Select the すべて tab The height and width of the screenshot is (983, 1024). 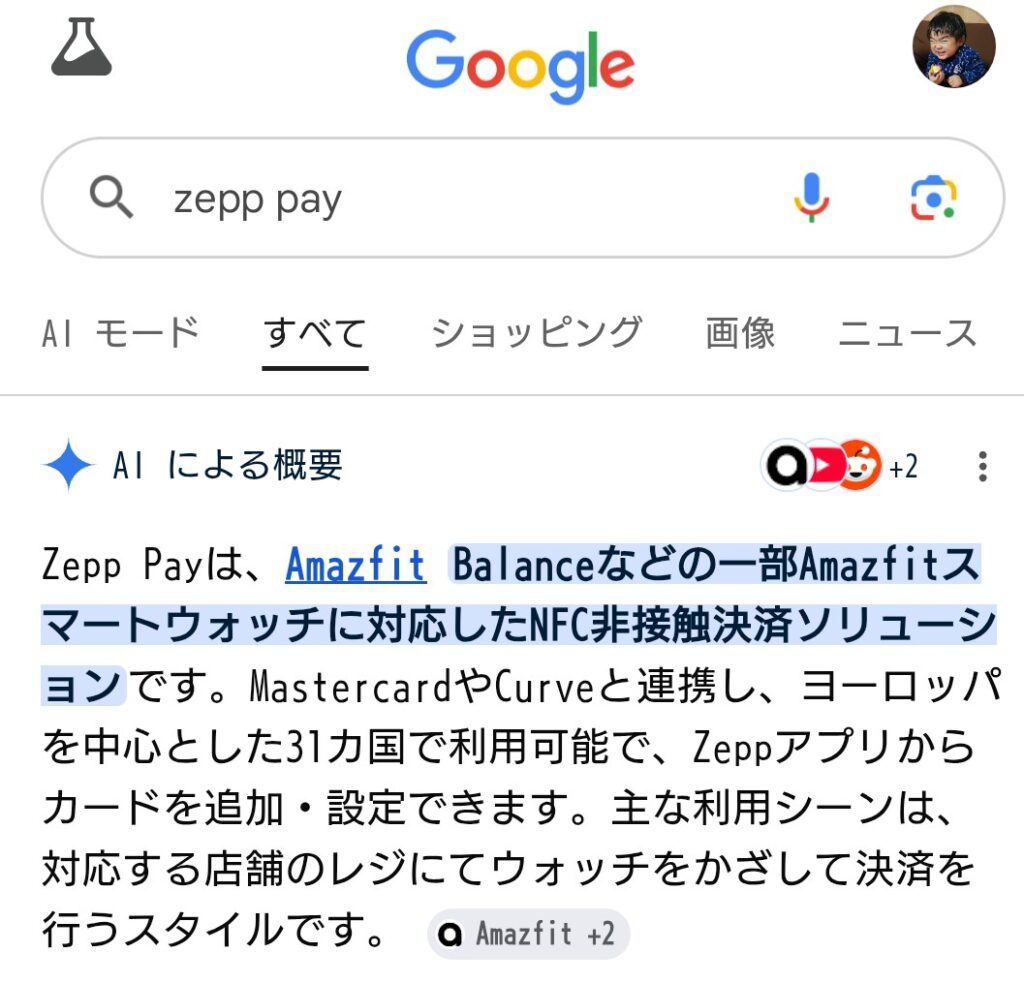click(x=315, y=333)
